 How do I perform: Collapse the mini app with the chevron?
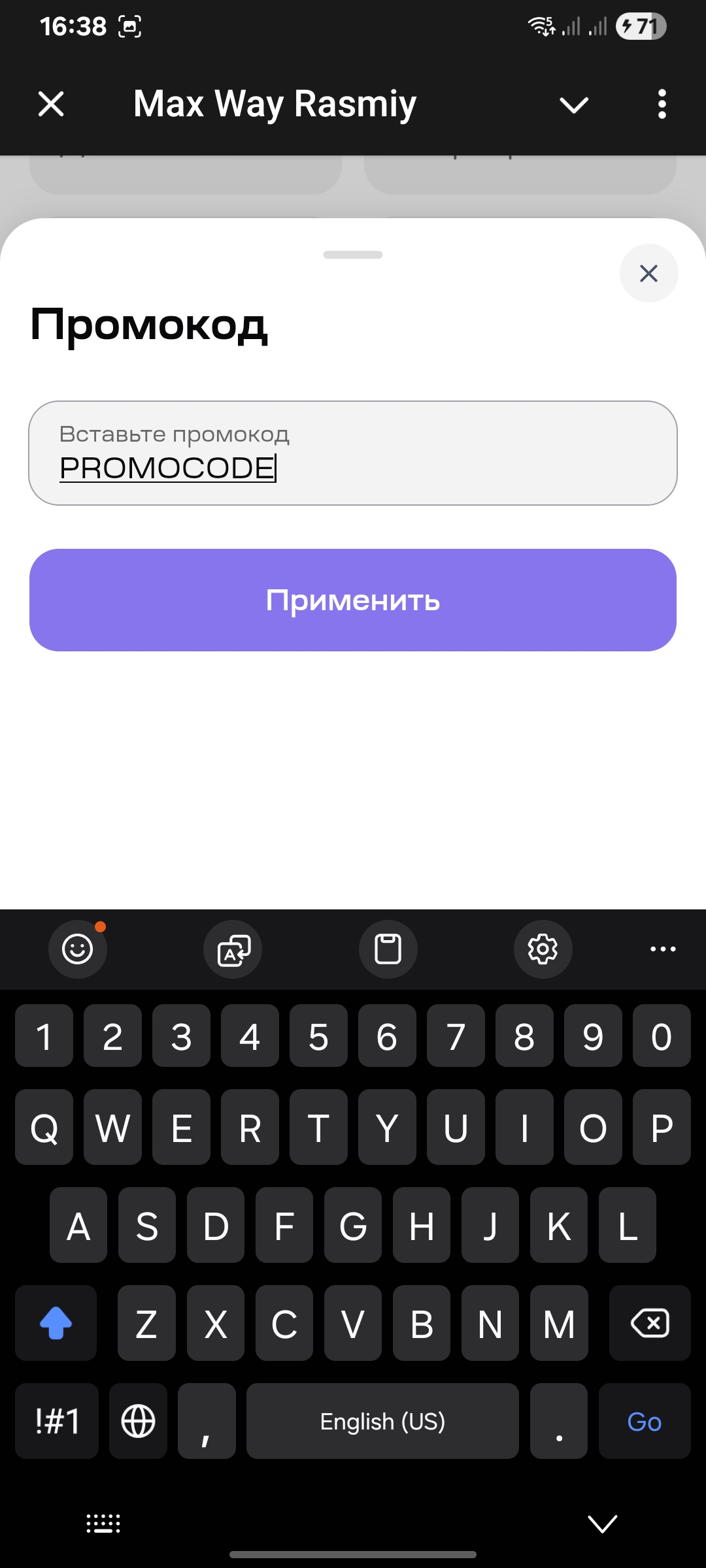(574, 105)
